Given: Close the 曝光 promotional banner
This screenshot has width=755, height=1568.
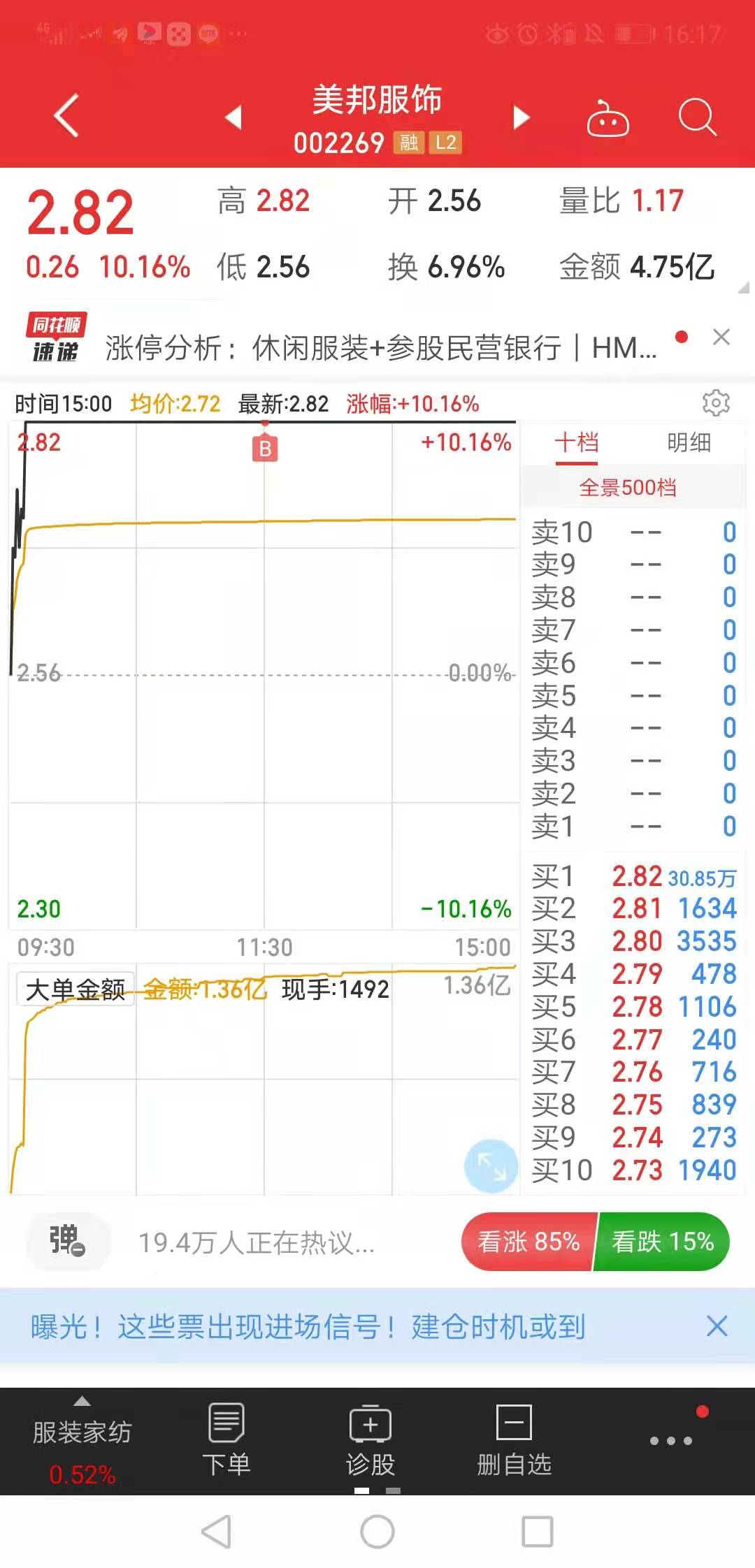Looking at the screenshot, I should pyautogui.click(x=717, y=1326).
